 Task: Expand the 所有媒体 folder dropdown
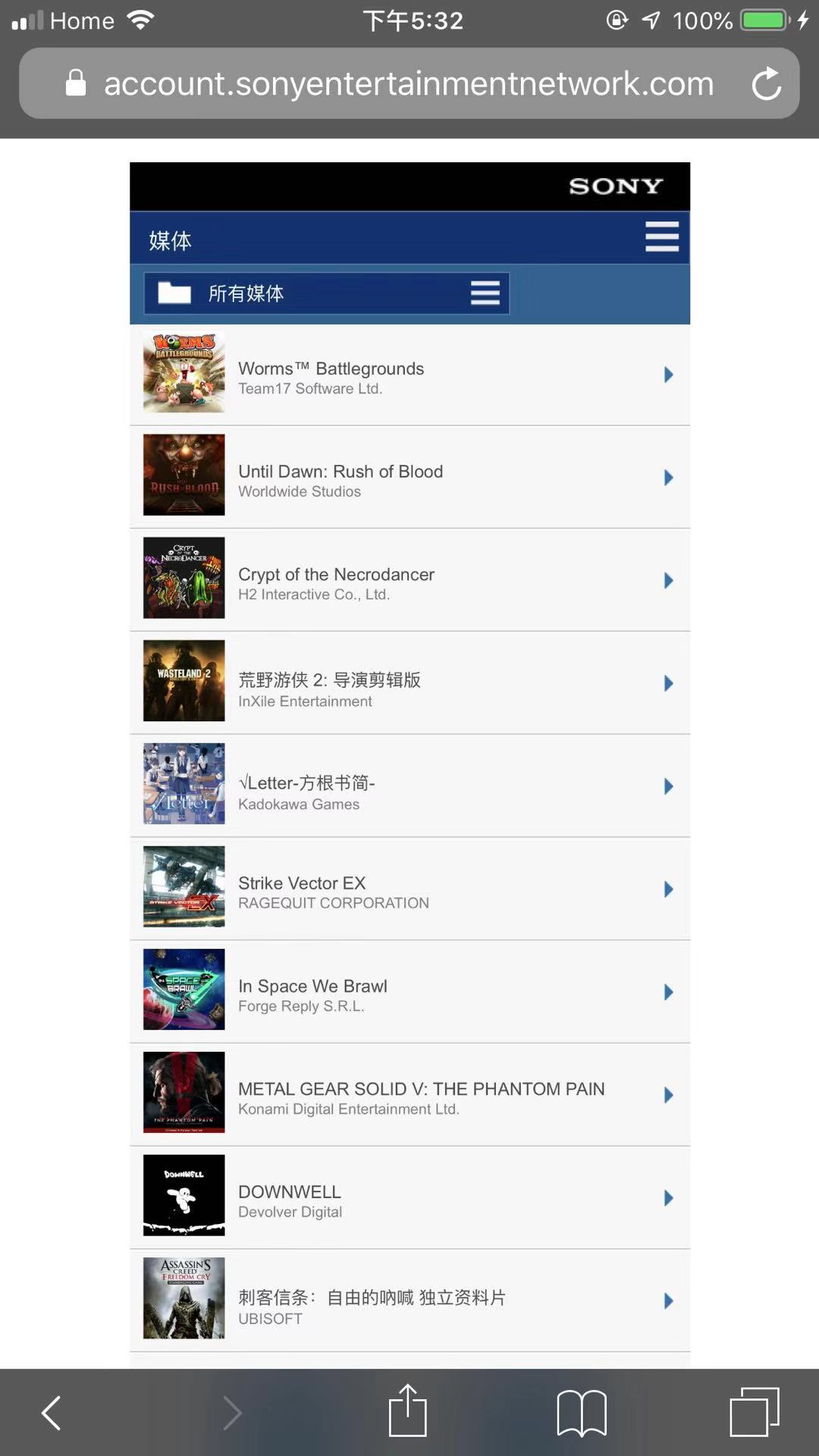tap(327, 293)
